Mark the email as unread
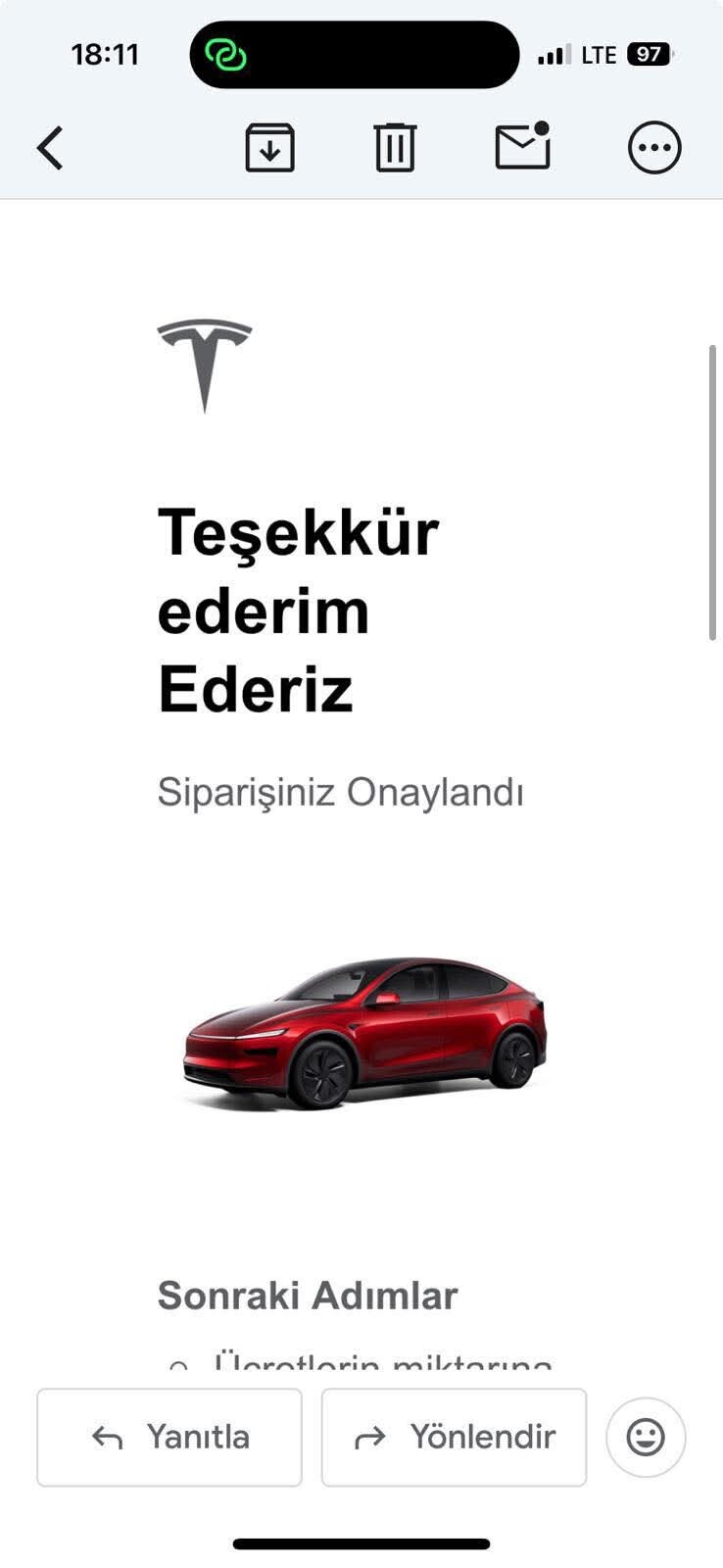Image resolution: width=723 pixels, height=1568 pixels. coord(523,146)
